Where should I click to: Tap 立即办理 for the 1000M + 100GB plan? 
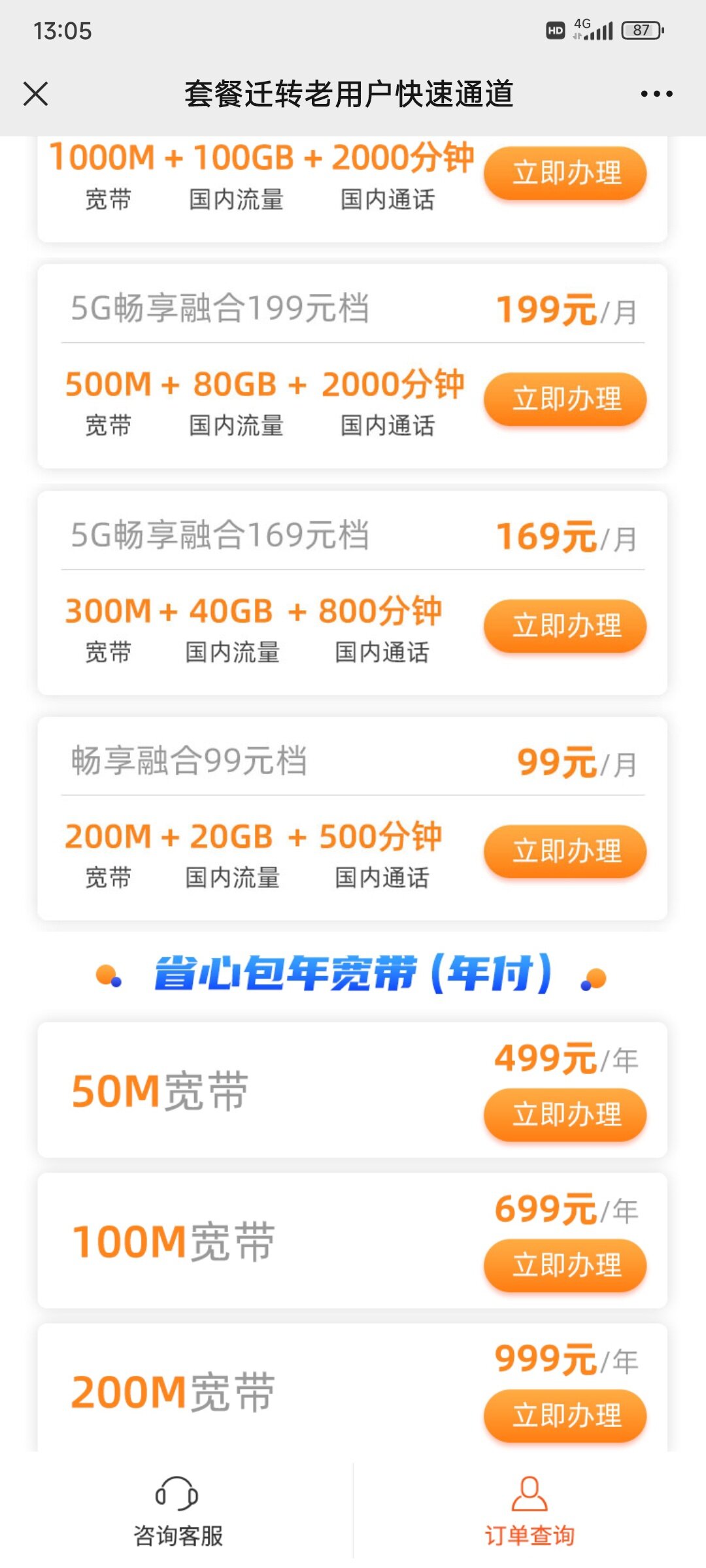pyautogui.click(x=565, y=173)
